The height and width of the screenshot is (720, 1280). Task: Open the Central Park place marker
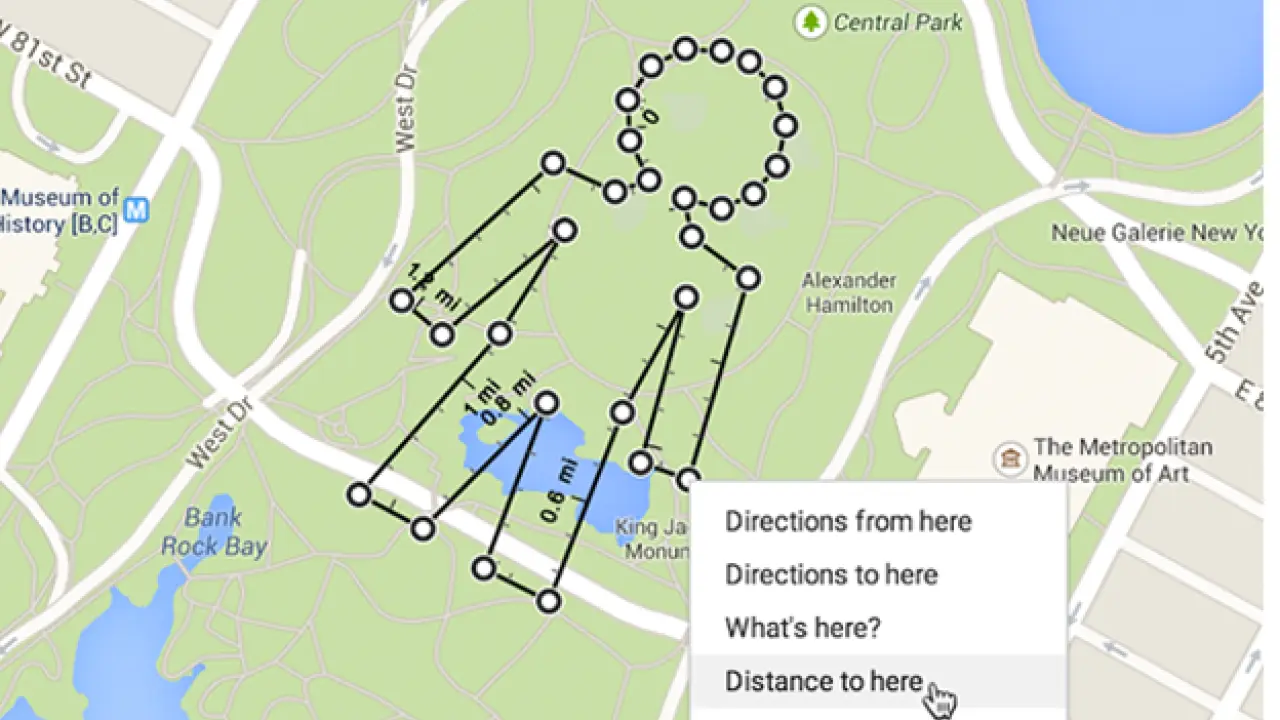pos(810,22)
